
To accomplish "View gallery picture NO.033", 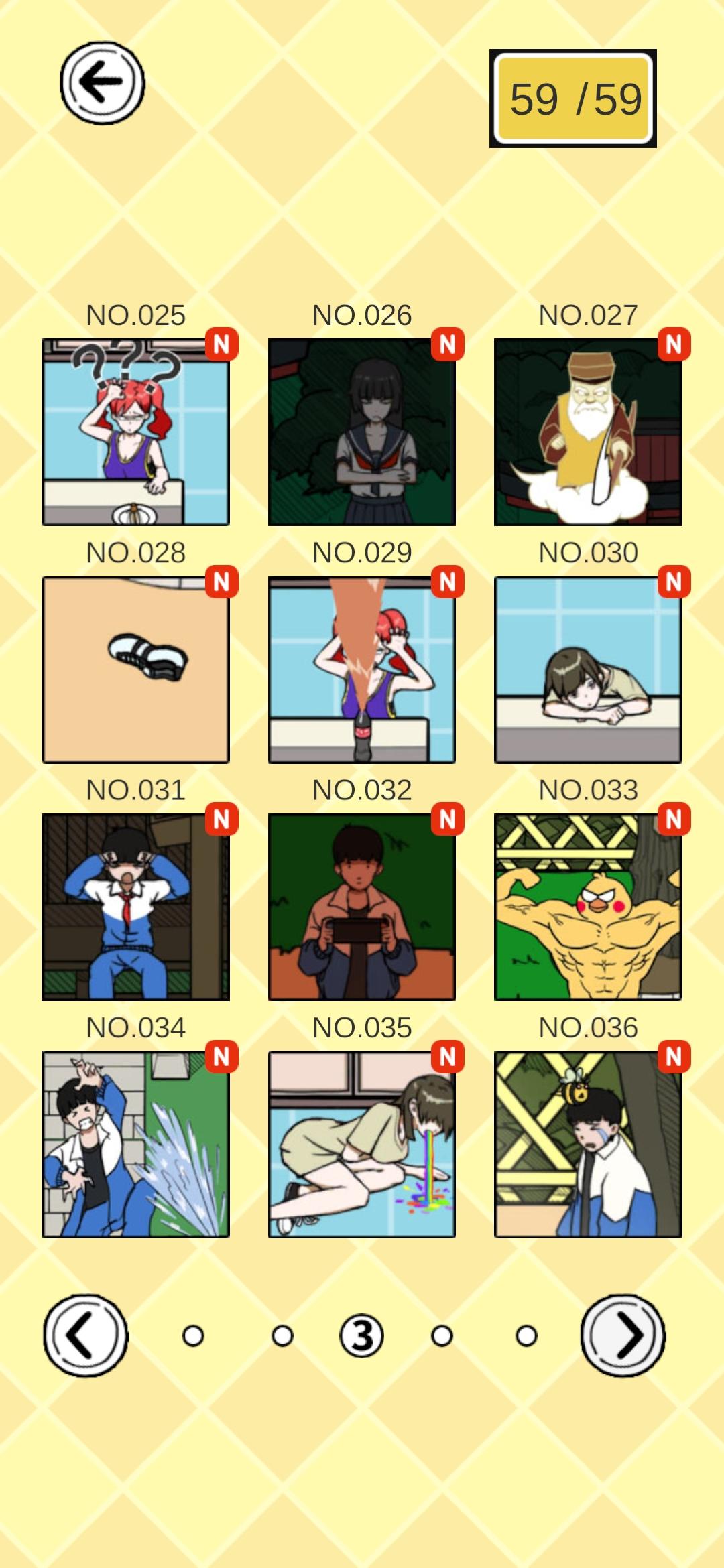I will pyautogui.click(x=588, y=907).
